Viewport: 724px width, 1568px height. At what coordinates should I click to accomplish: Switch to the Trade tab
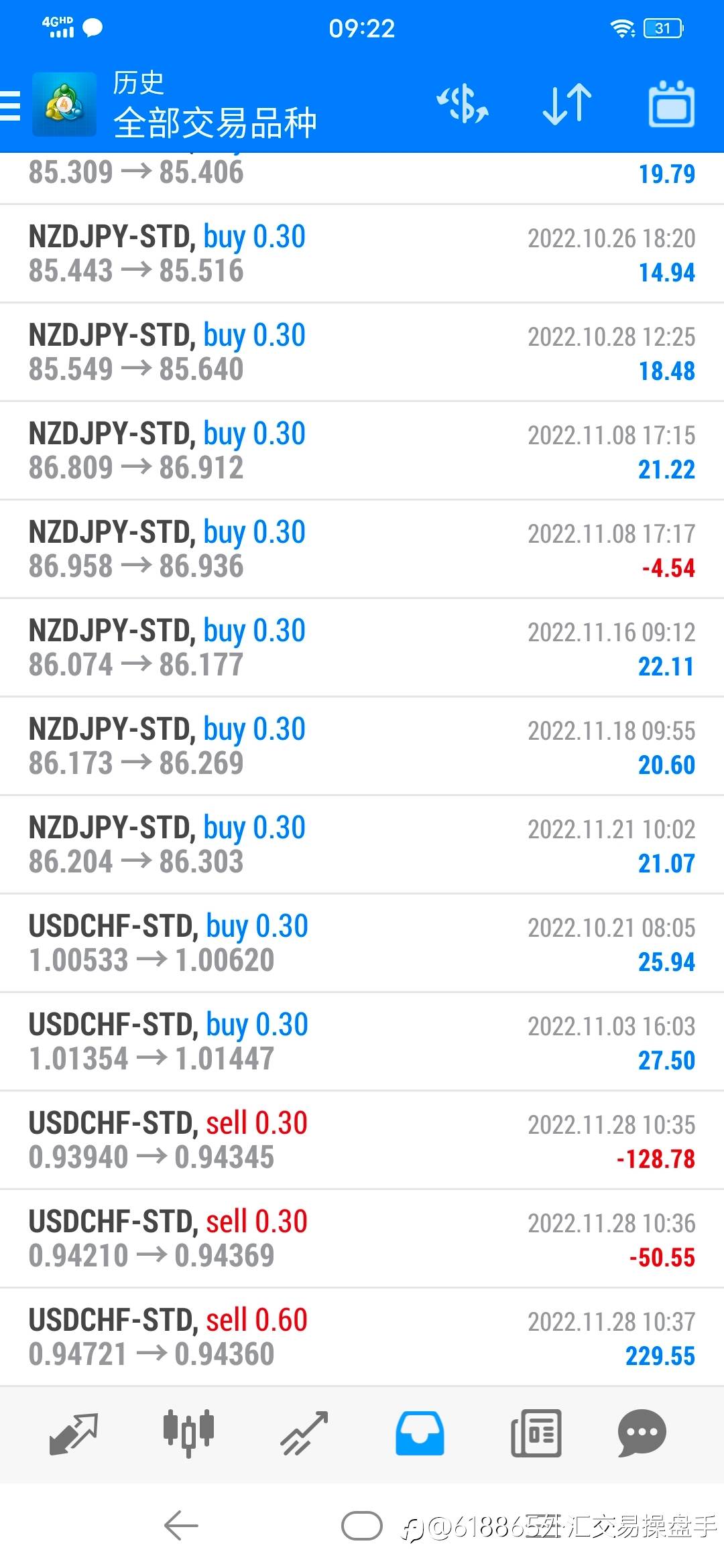[304, 1434]
